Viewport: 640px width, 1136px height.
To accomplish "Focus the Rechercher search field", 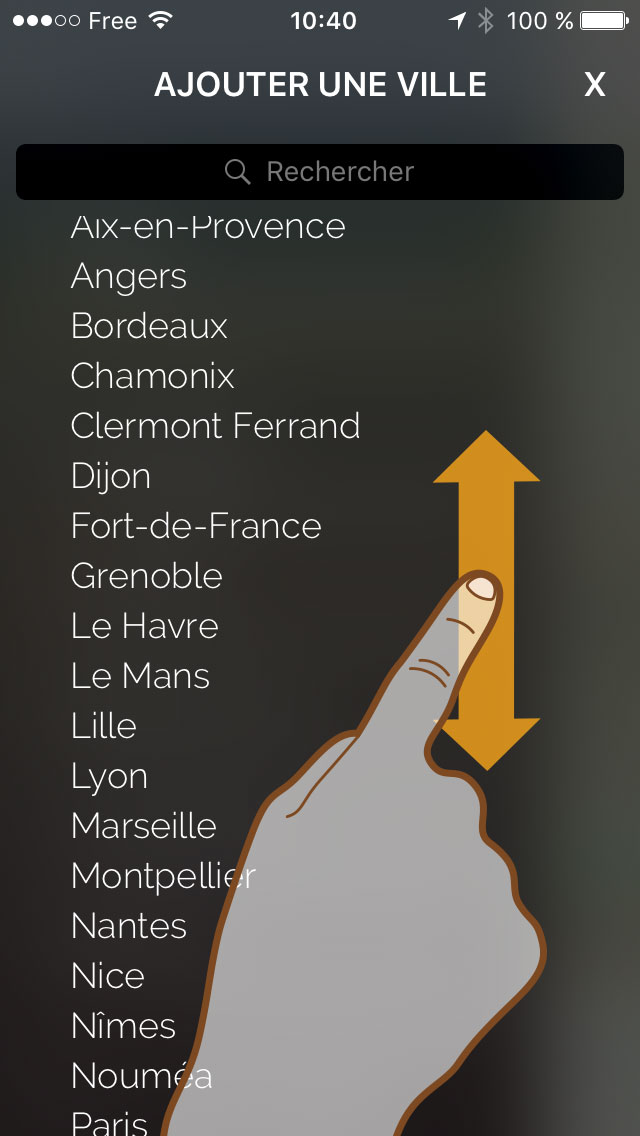I will point(320,172).
